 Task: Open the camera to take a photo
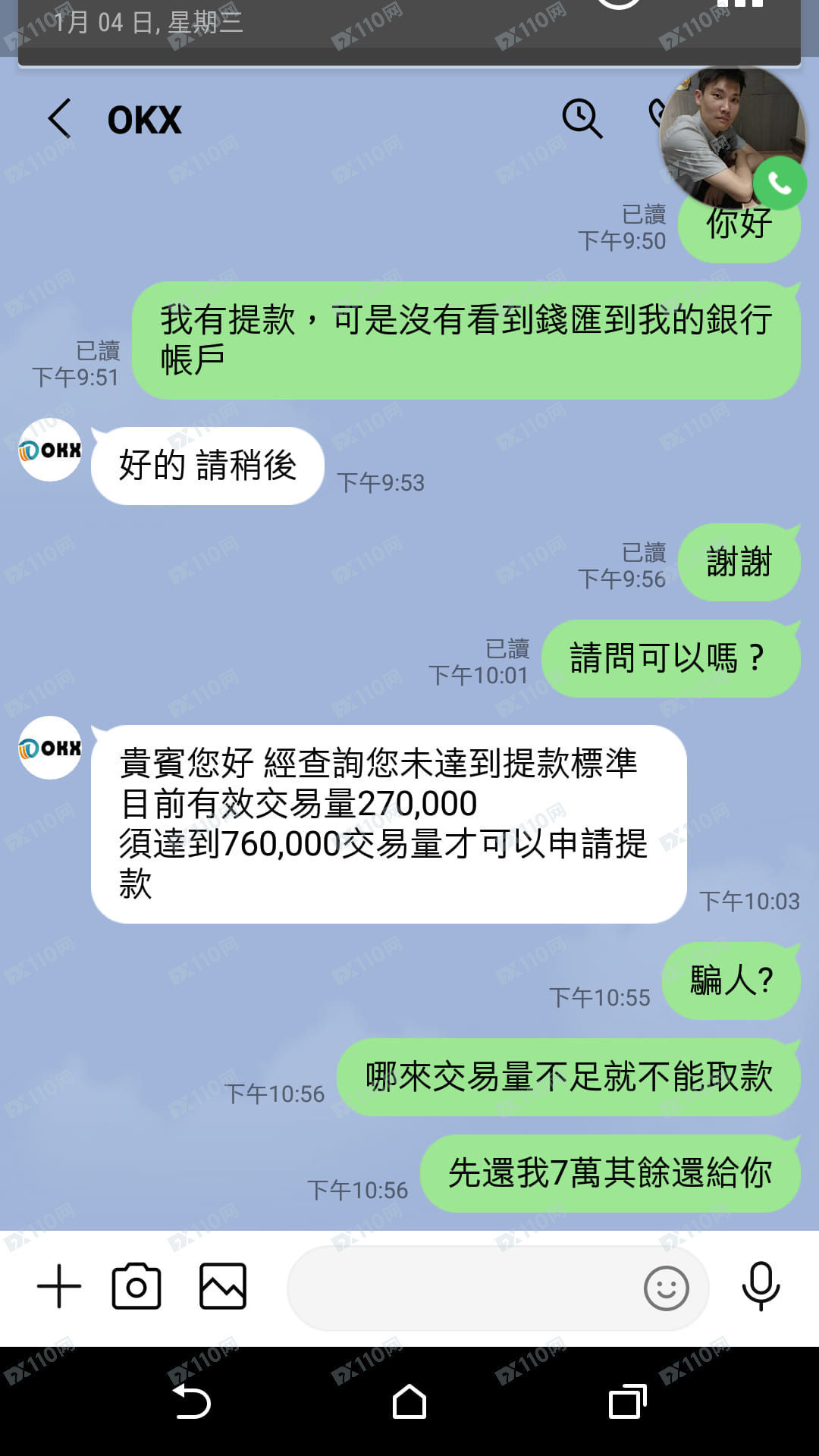pyautogui.click(x=136, y=1286)
